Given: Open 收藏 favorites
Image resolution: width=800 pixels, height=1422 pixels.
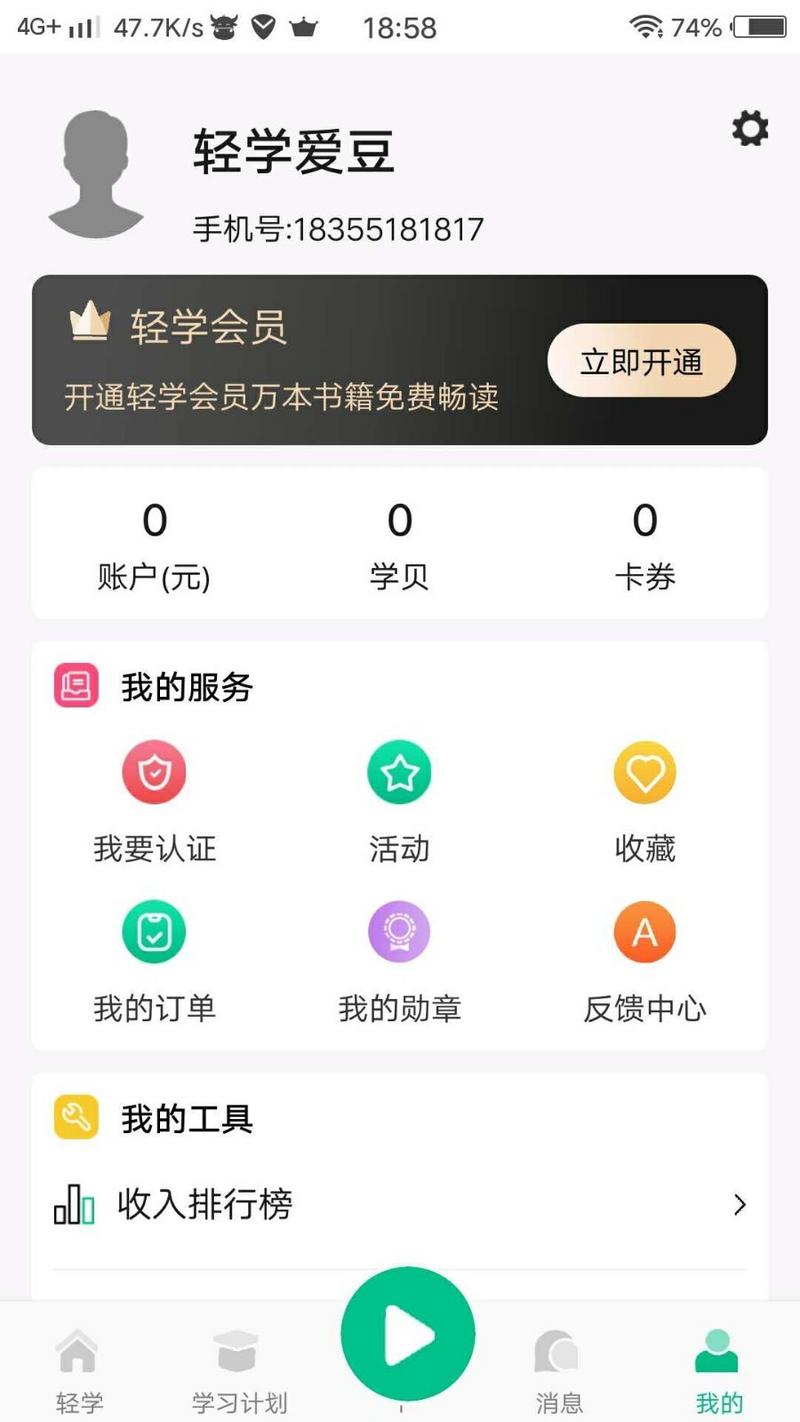Looking at the screenshot, I should coord(645,803).
